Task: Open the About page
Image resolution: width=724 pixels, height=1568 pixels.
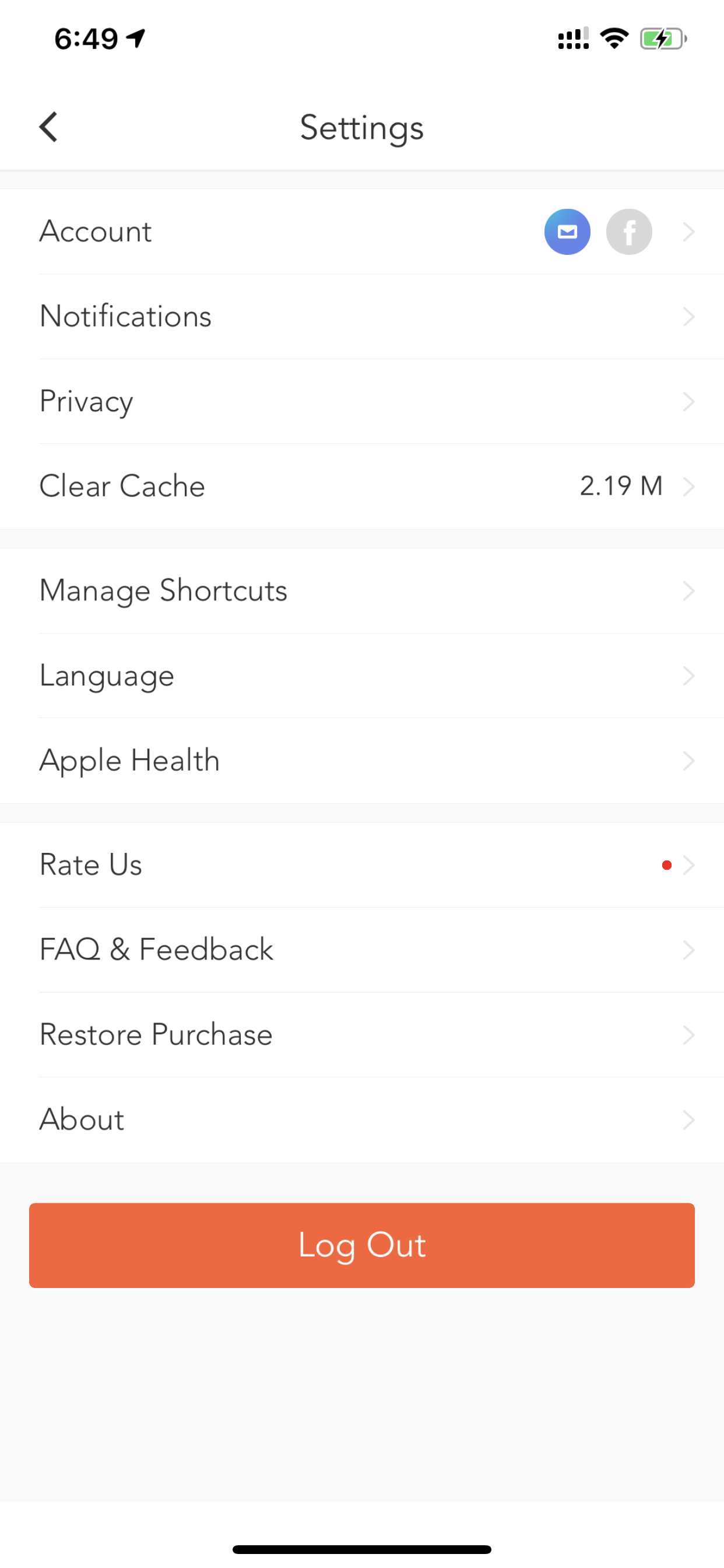Action: 362,1119
